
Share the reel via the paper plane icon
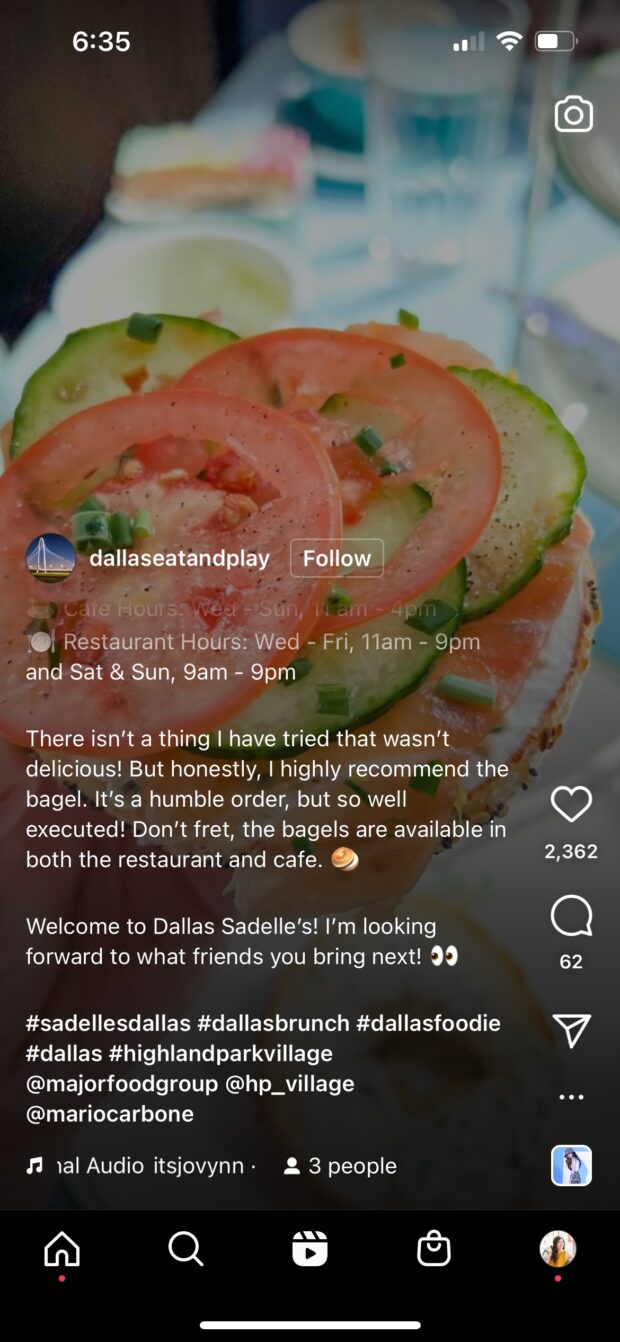click(x=572, y=1030)
